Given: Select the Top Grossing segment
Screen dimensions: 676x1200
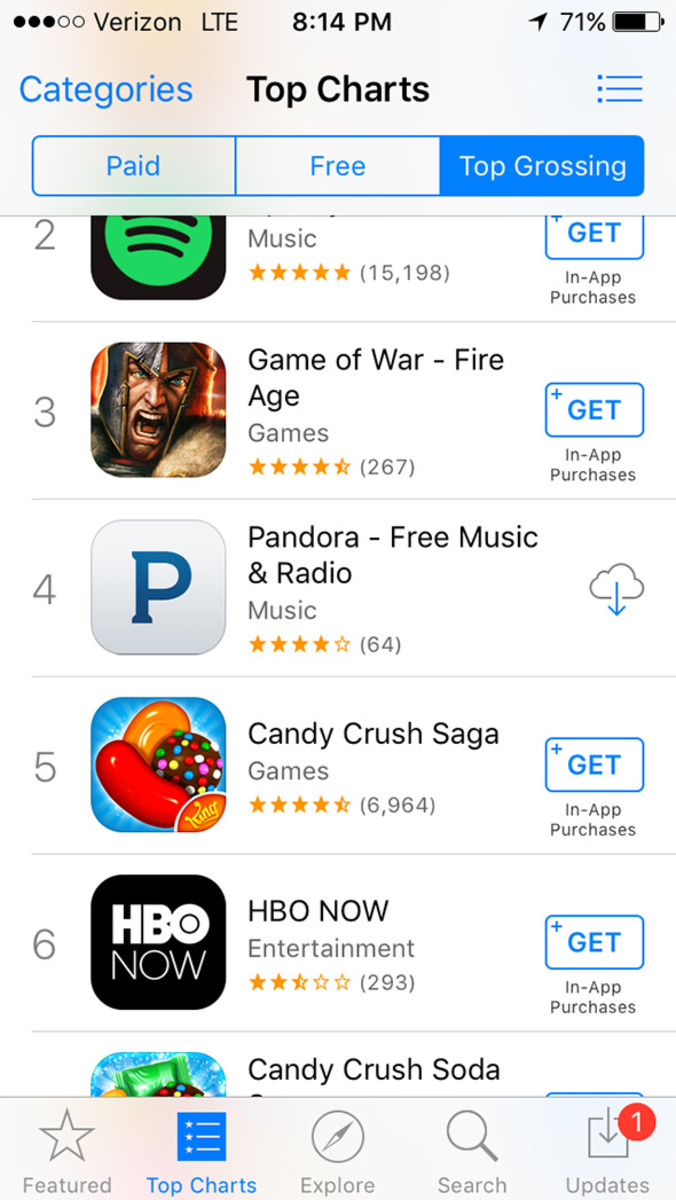Looking at the screenshot, I should tap(542, 166).
